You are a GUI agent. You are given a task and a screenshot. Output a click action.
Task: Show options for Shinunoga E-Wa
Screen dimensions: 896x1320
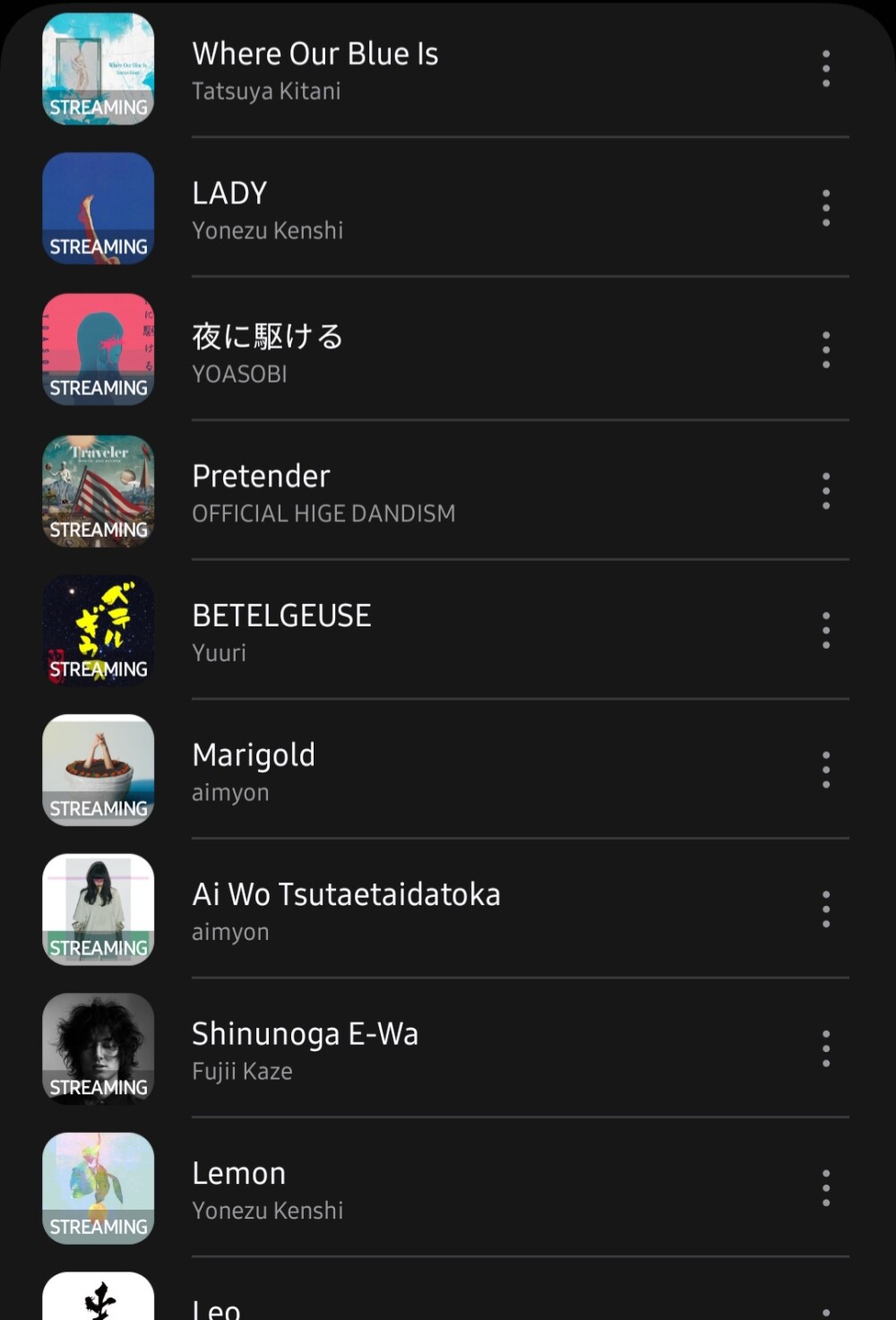(826, 1049)
